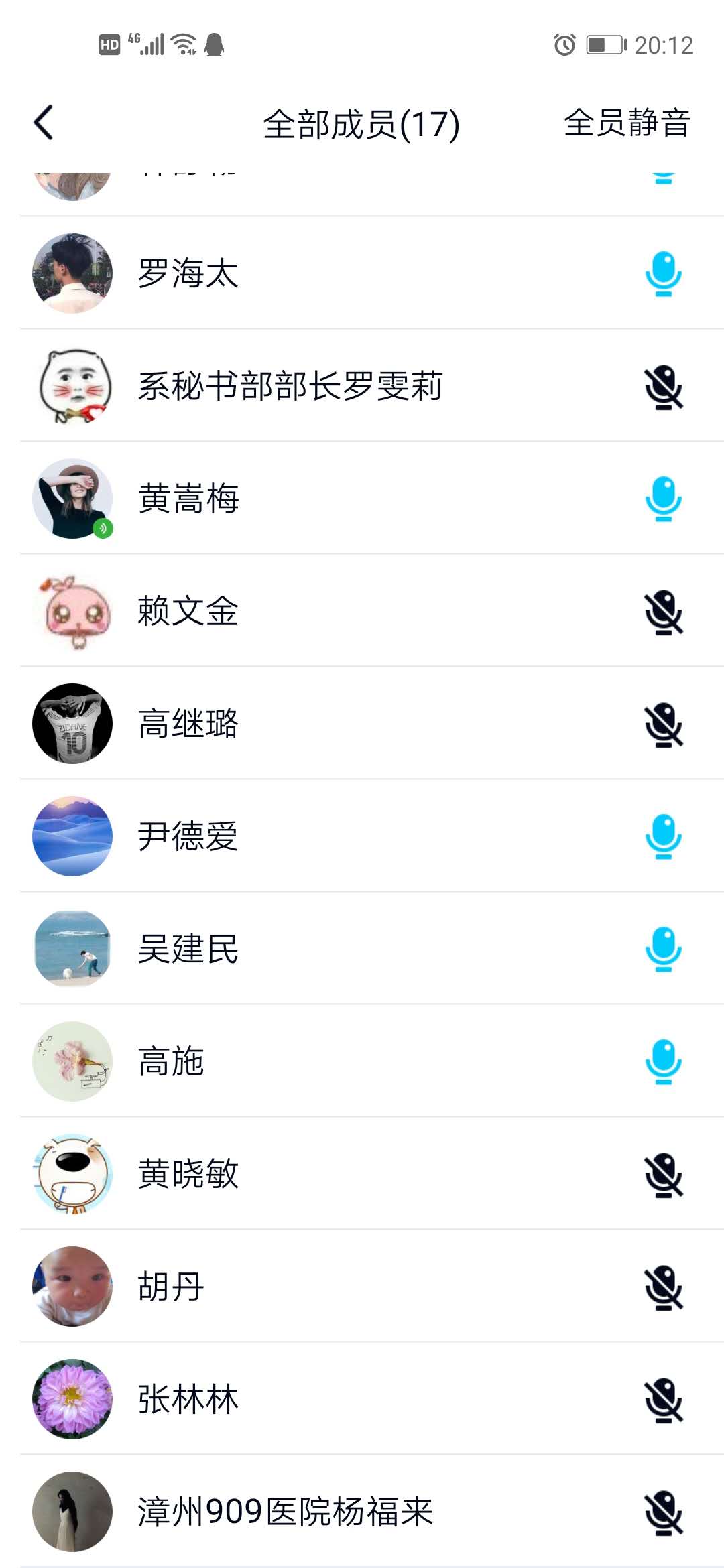
Task: Mute 吴建民's microphone
Action: click(x=663, y=950)
